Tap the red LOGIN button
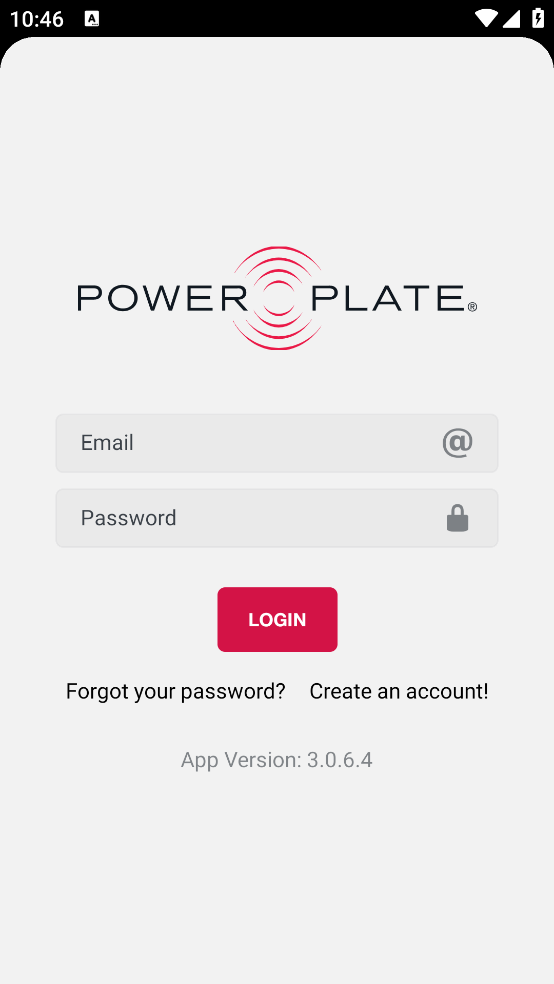 pyautogui.click(x=277, y=619)
